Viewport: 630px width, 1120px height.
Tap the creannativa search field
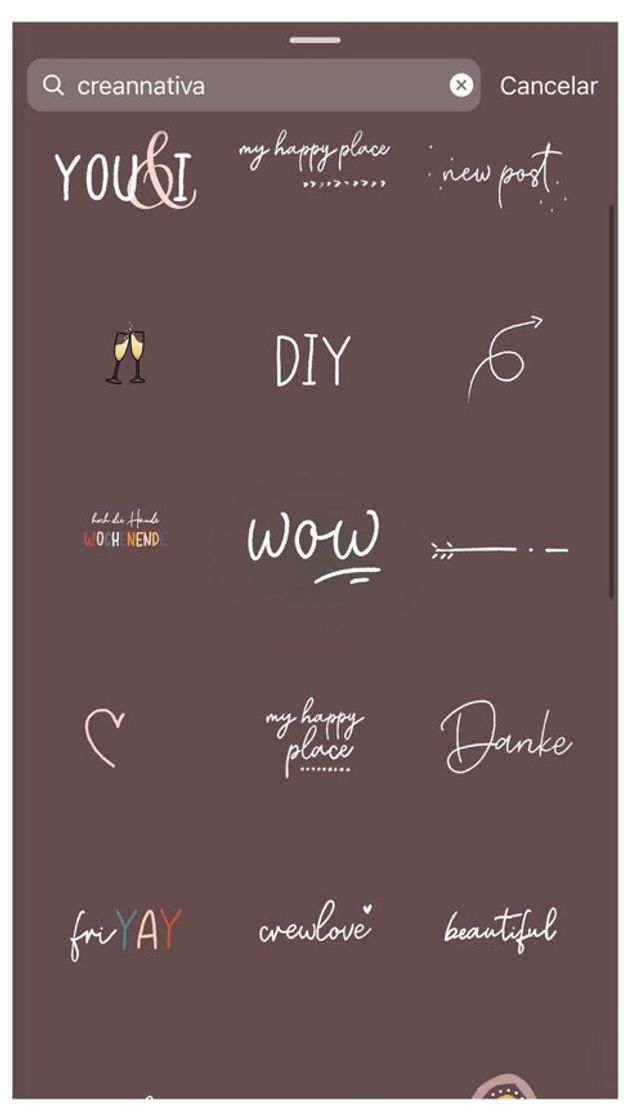click(250, 86)
